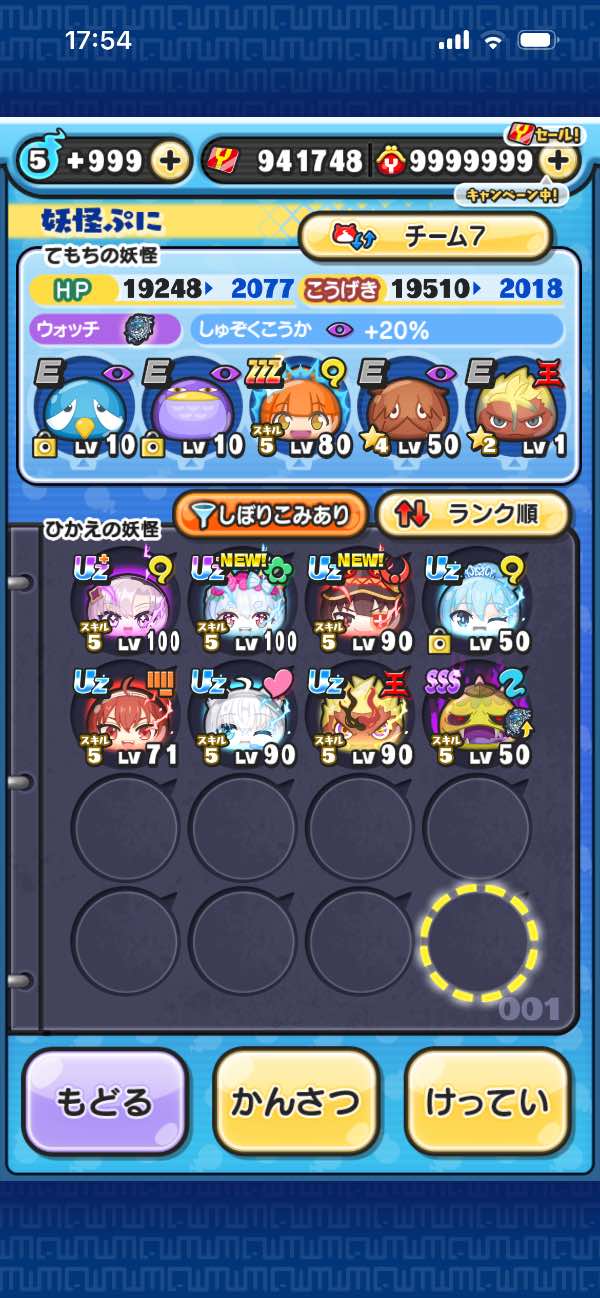Change the ランク順 sort order
Viewport: 600px width, 1298px height.
[473, 514]
